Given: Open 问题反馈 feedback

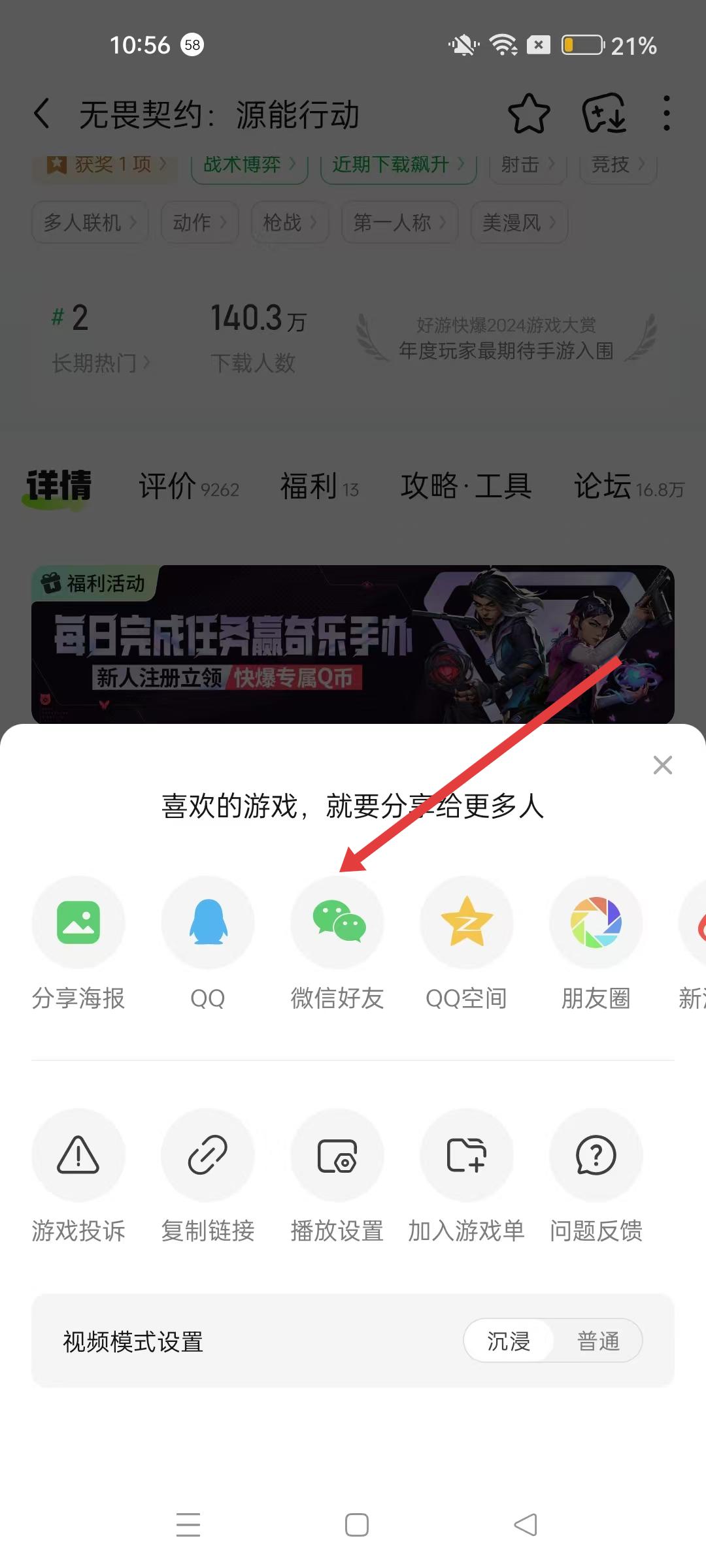Looking at the screenshot, I should tap(596, 1155).
